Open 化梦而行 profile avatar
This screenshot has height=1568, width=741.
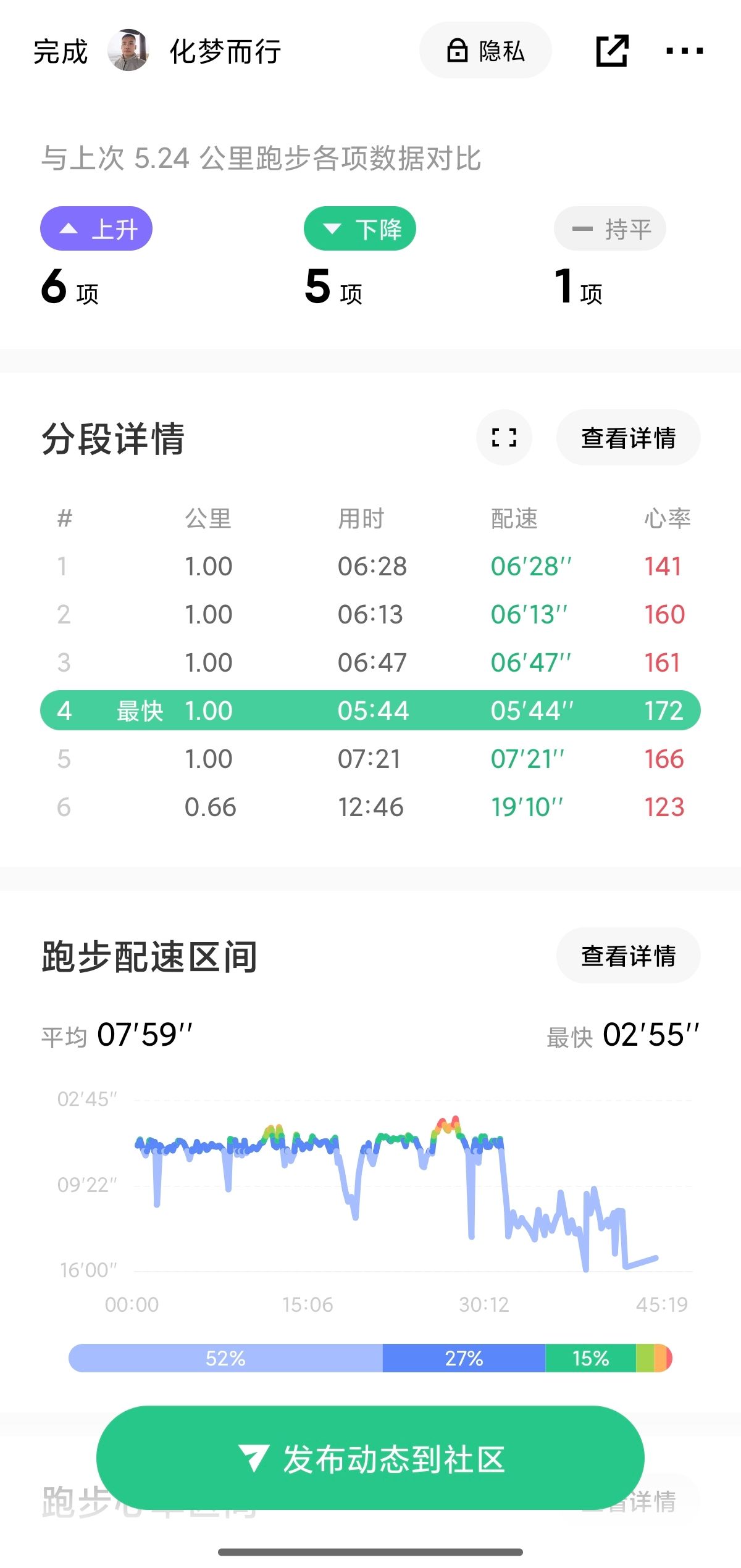(128, 51)
